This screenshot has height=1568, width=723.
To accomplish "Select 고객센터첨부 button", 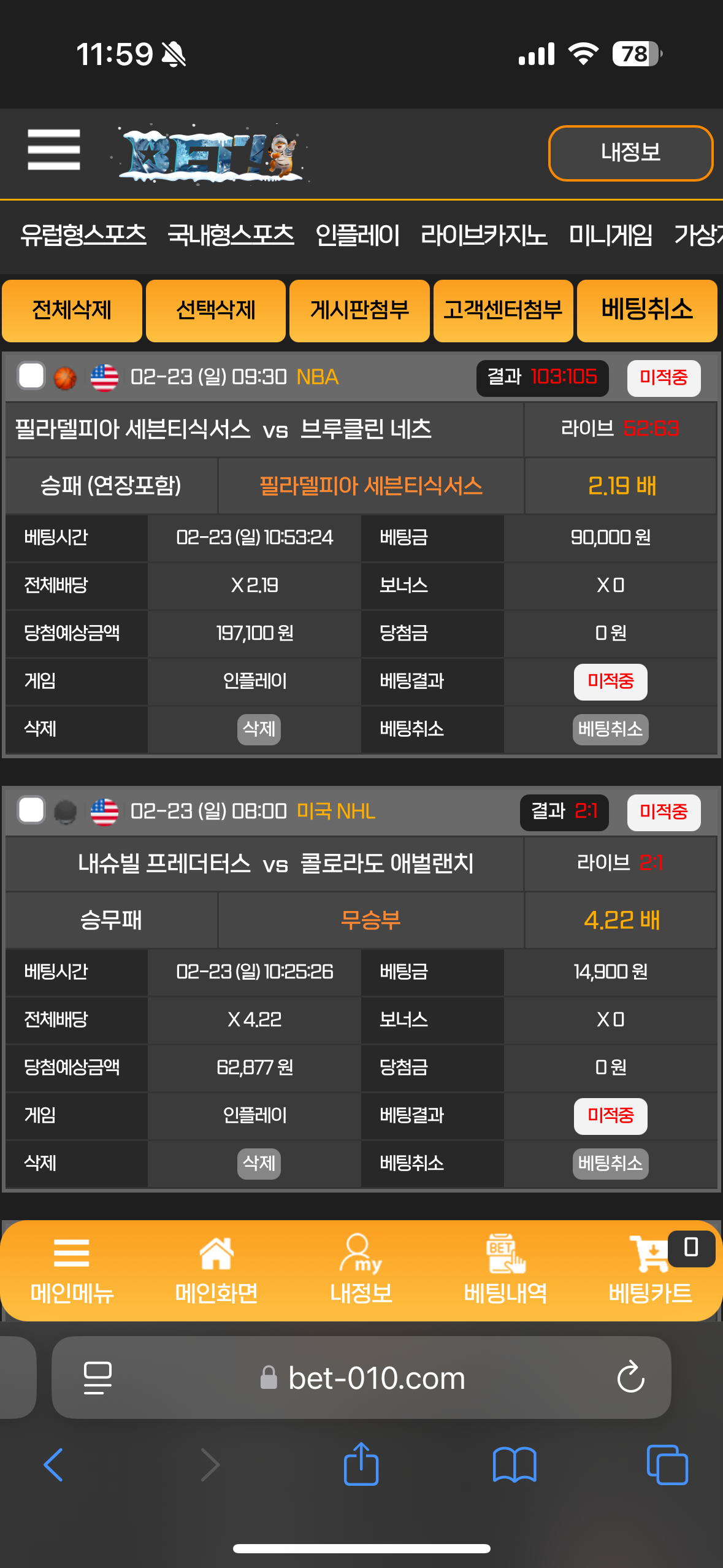I will pos(503,310).
